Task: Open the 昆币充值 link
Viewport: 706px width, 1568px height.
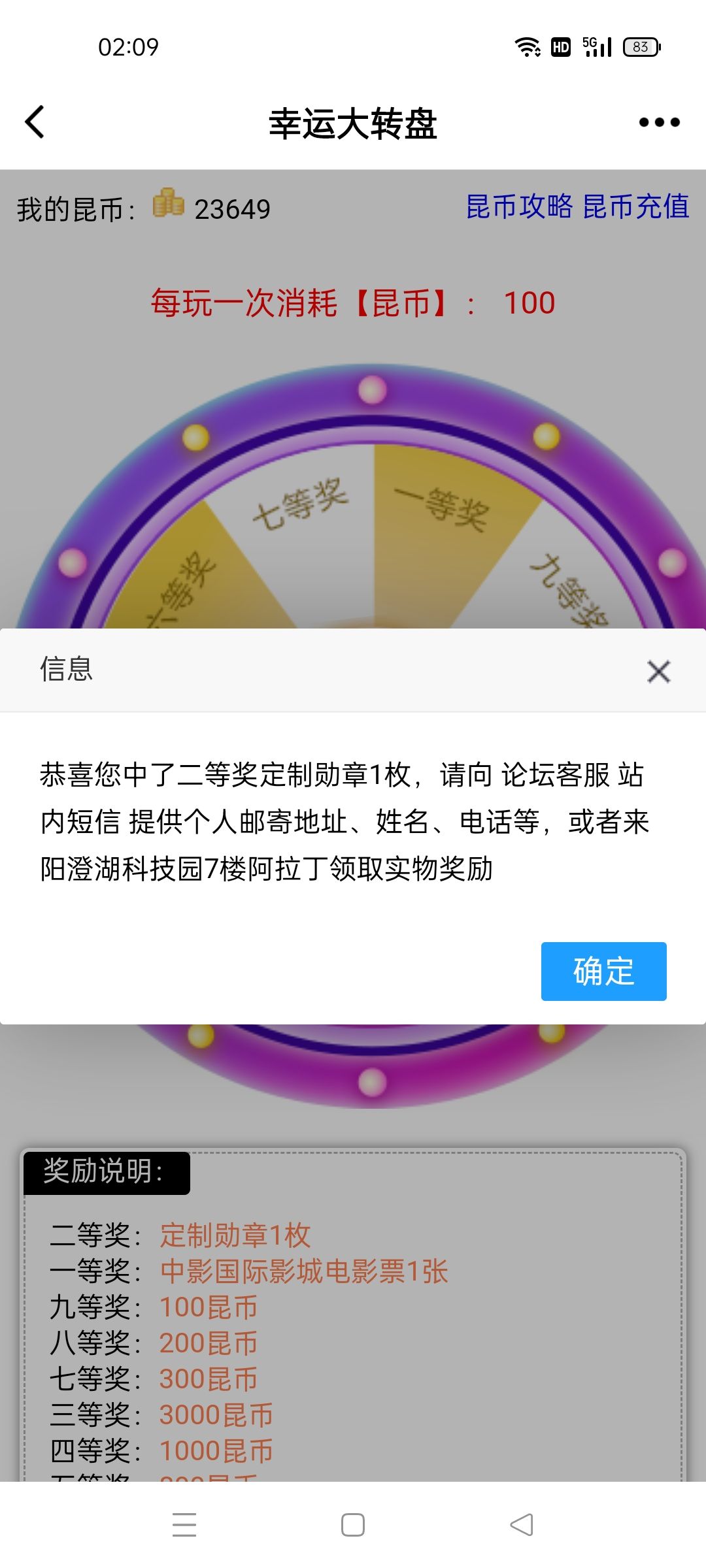Action: tap(635, 206)
